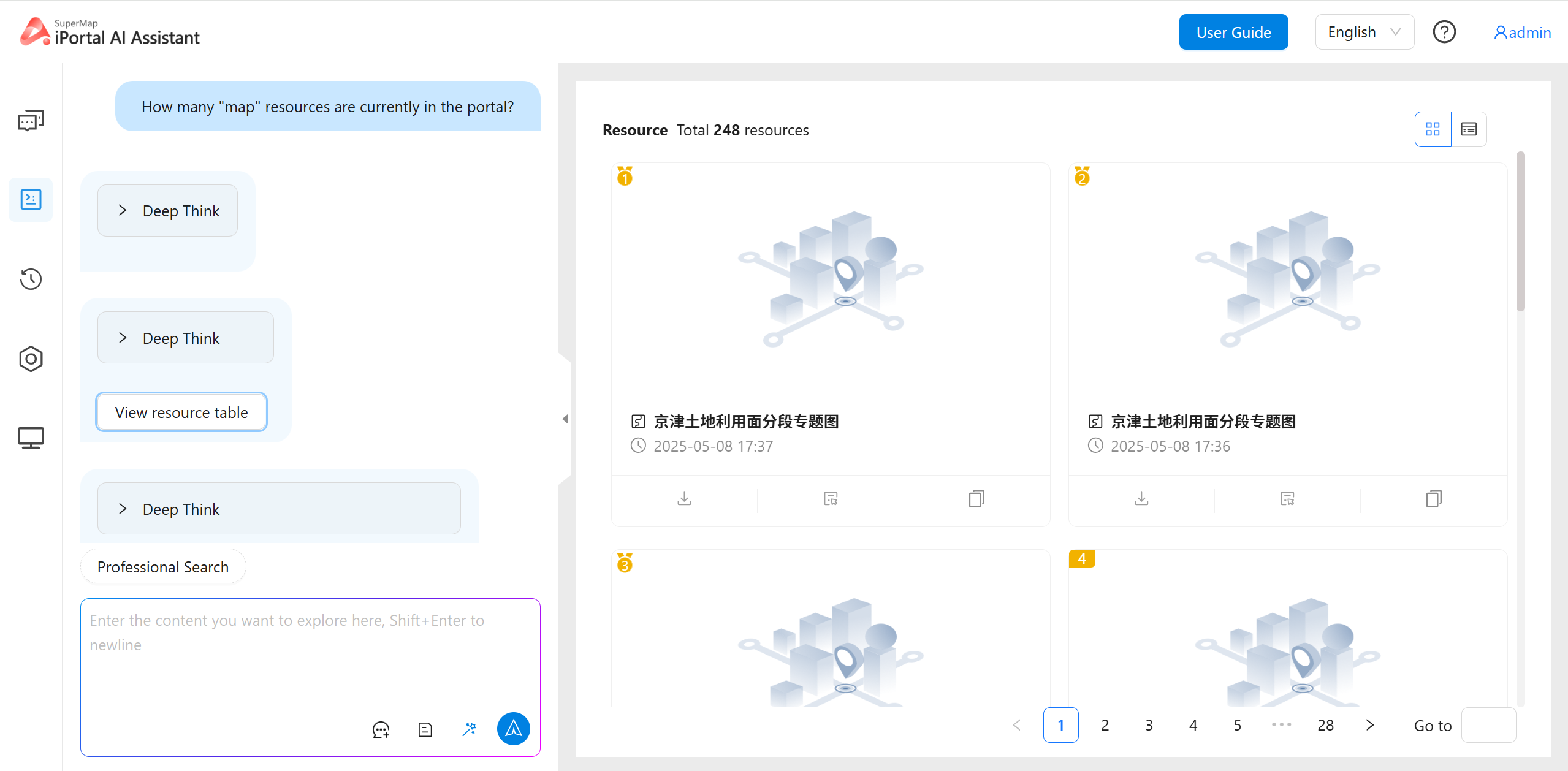Screen dimensions: 1568x771
Task: Open the help question mark icon
Action: [x=1444, y=32]
